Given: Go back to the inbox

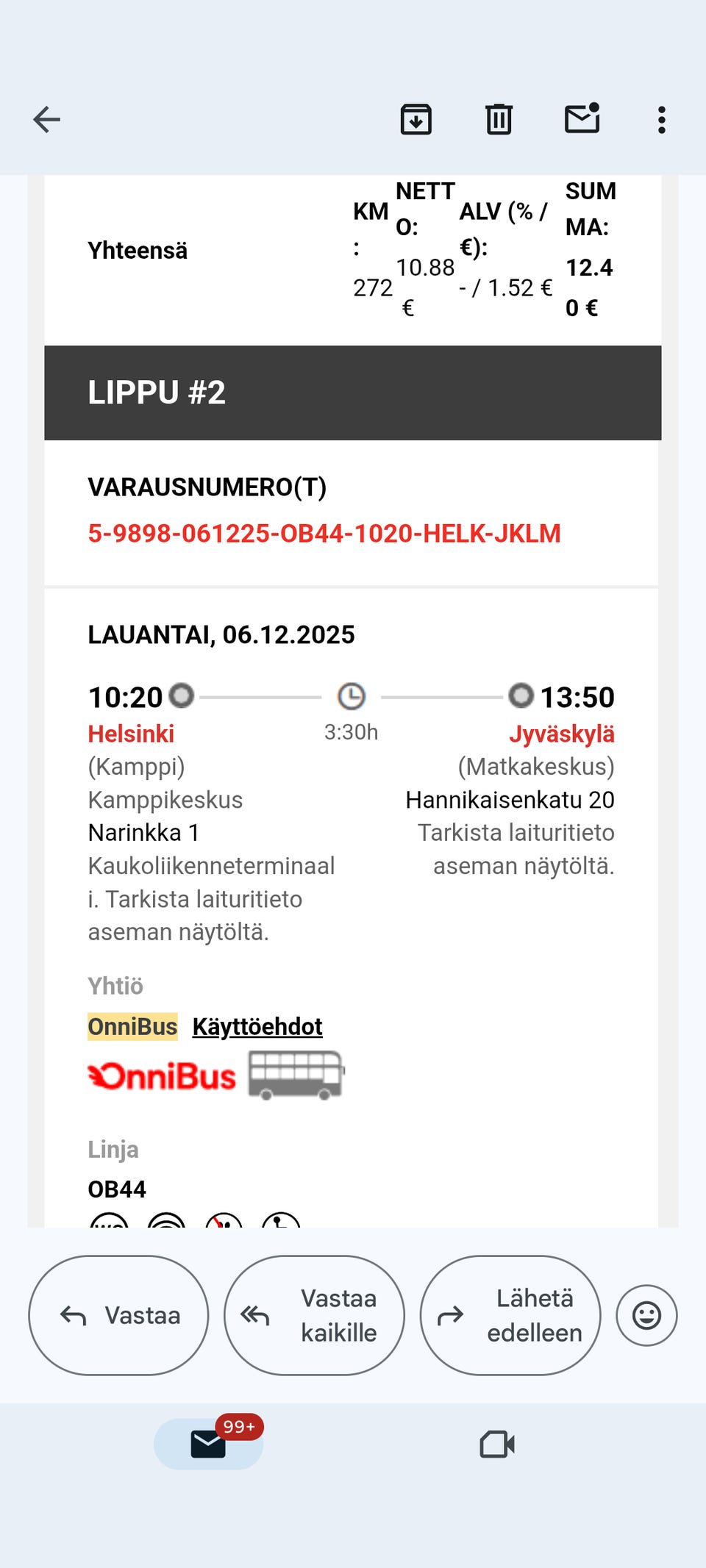Looking at the screenshot, I should click(46, 119).
